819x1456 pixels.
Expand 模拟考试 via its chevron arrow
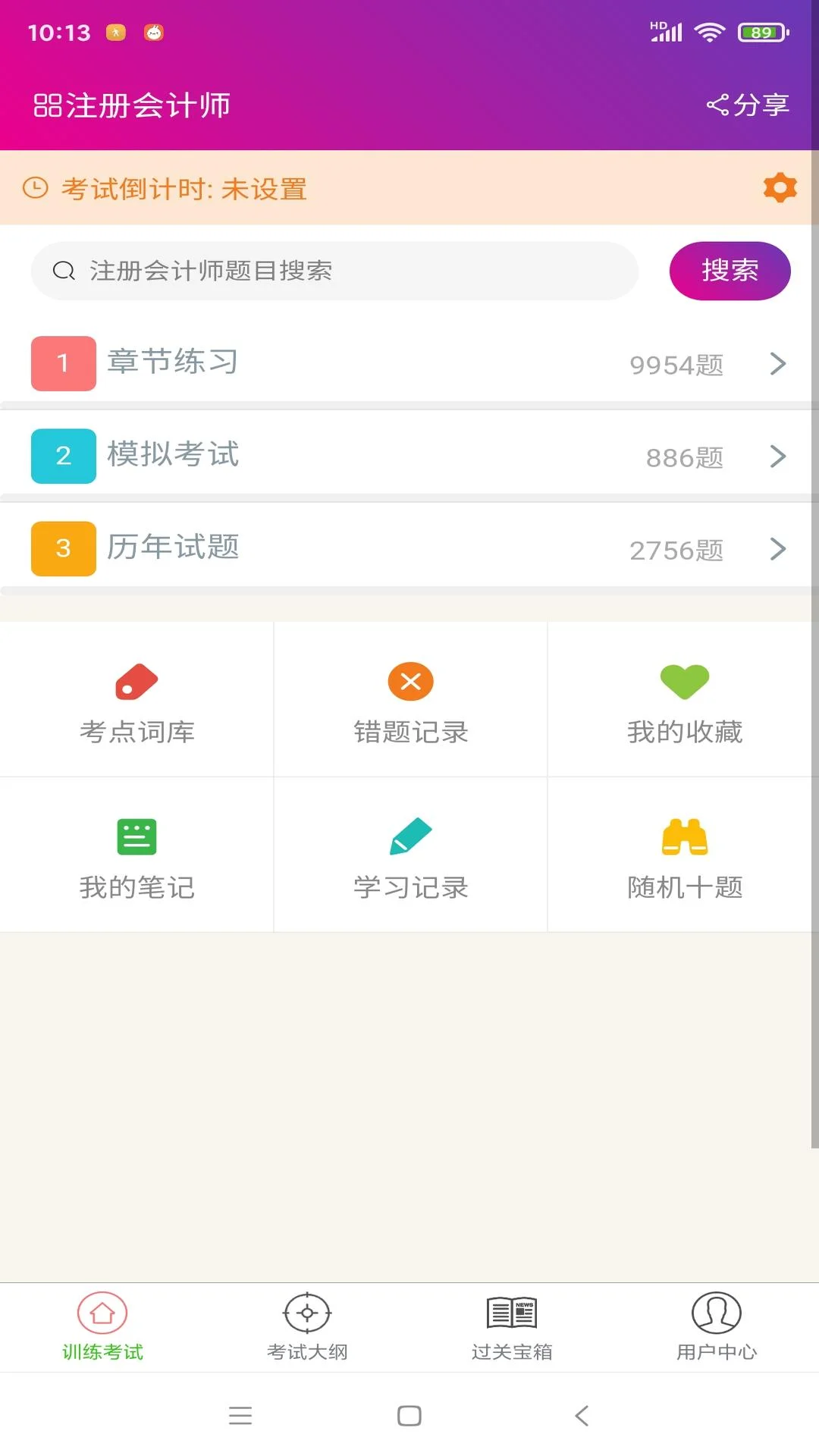click(778, 457)
